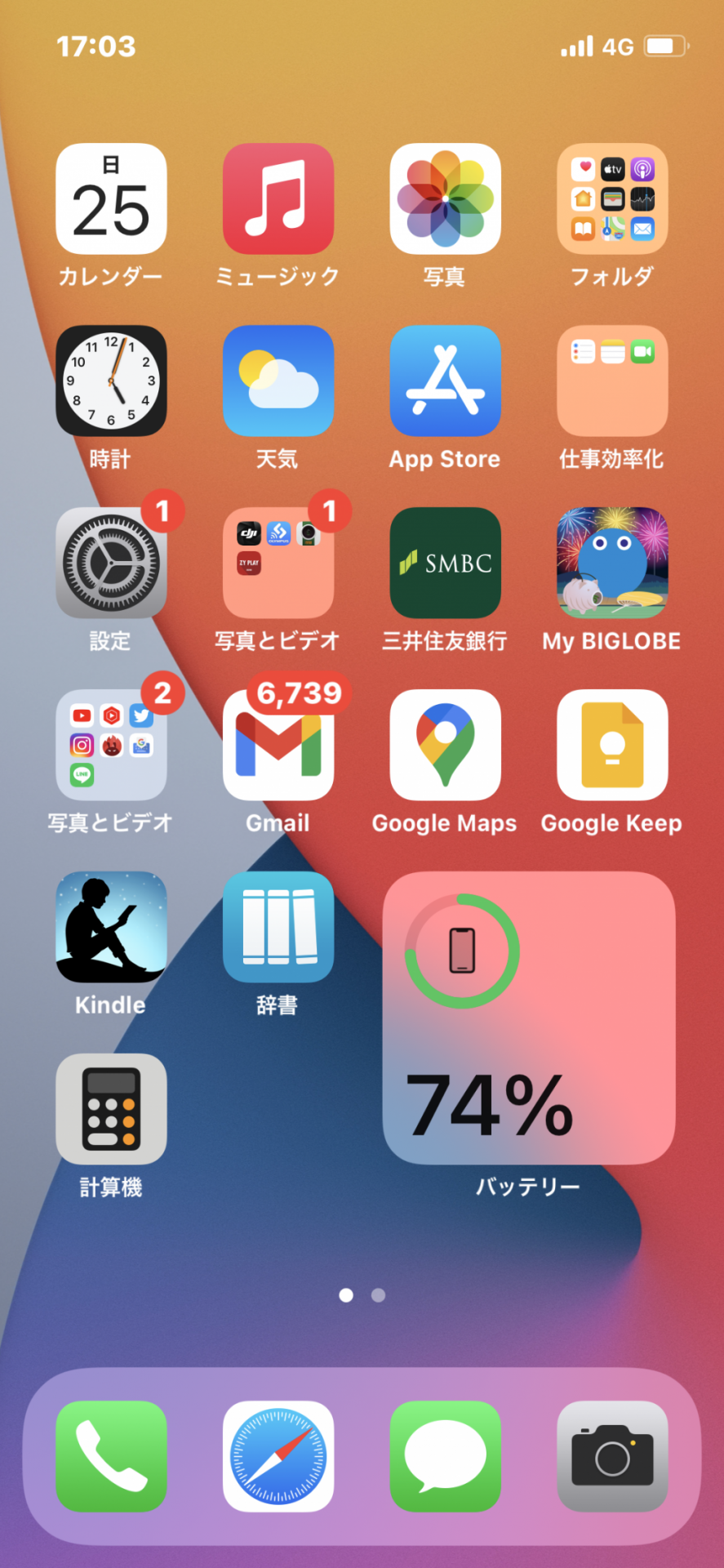Launch the ミュージック app
Image resolution: width=724 pixels, height=1568 pixels.
278,198
